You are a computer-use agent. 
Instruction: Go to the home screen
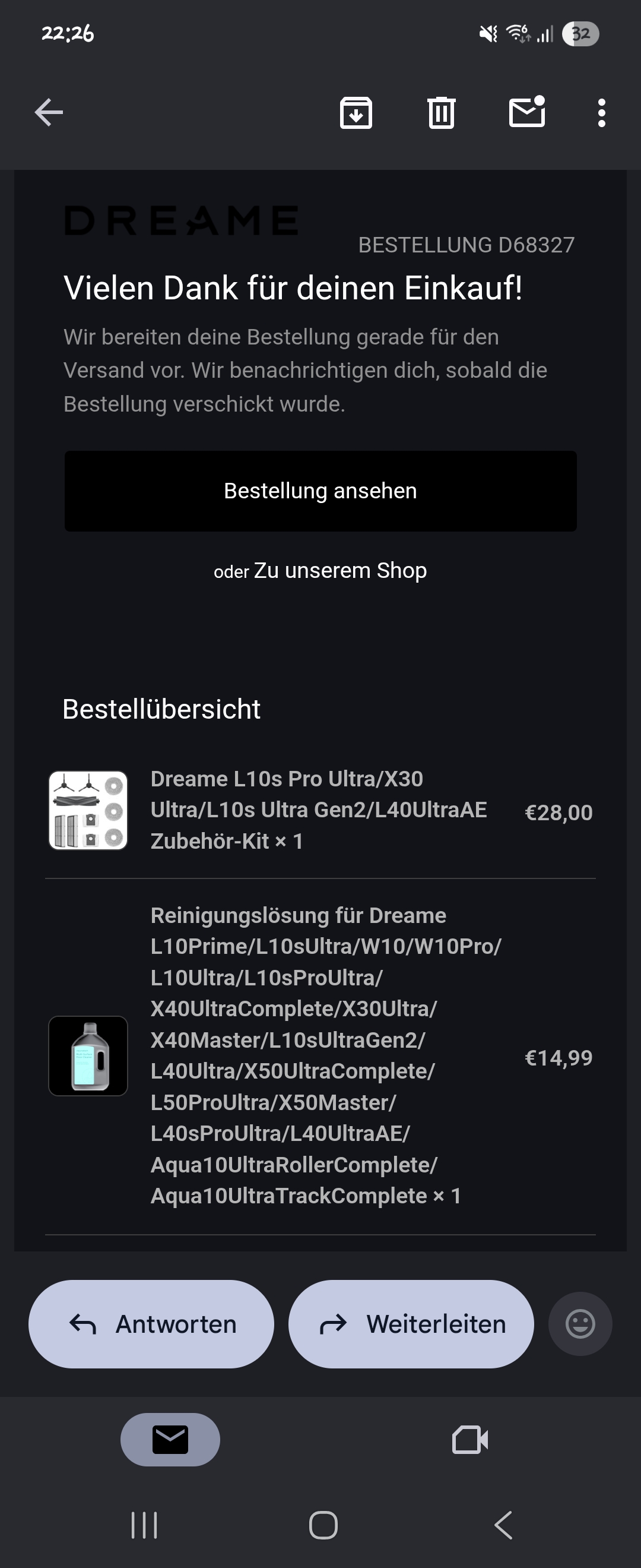[323, 1525]
